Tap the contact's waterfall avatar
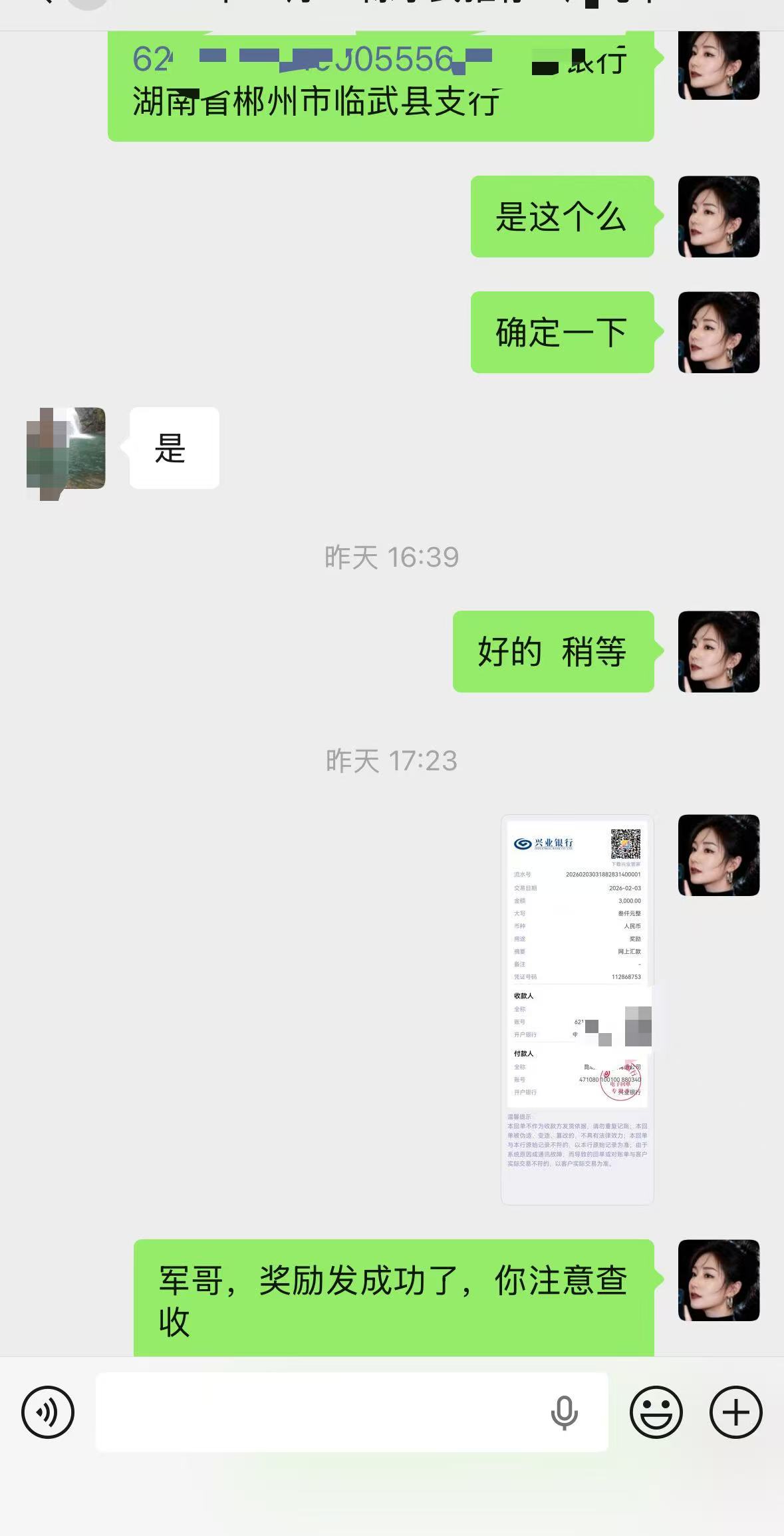 [66, 449]
